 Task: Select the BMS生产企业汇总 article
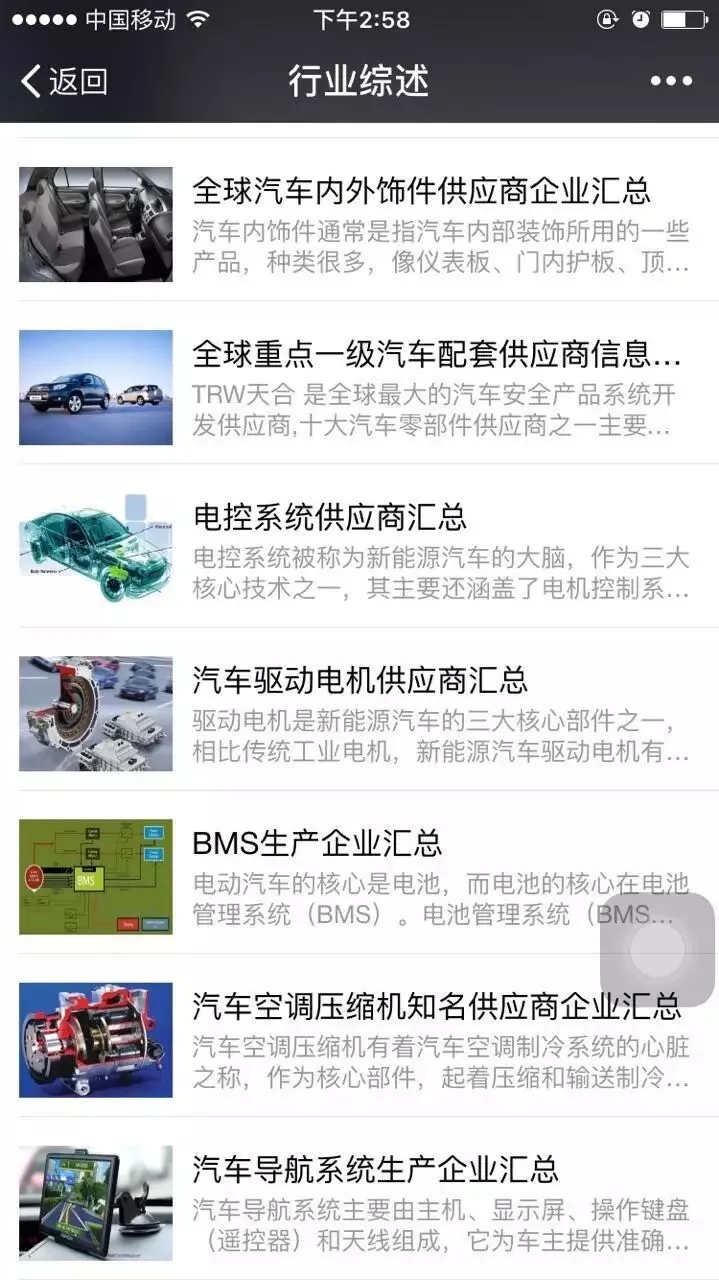(317, 843)
